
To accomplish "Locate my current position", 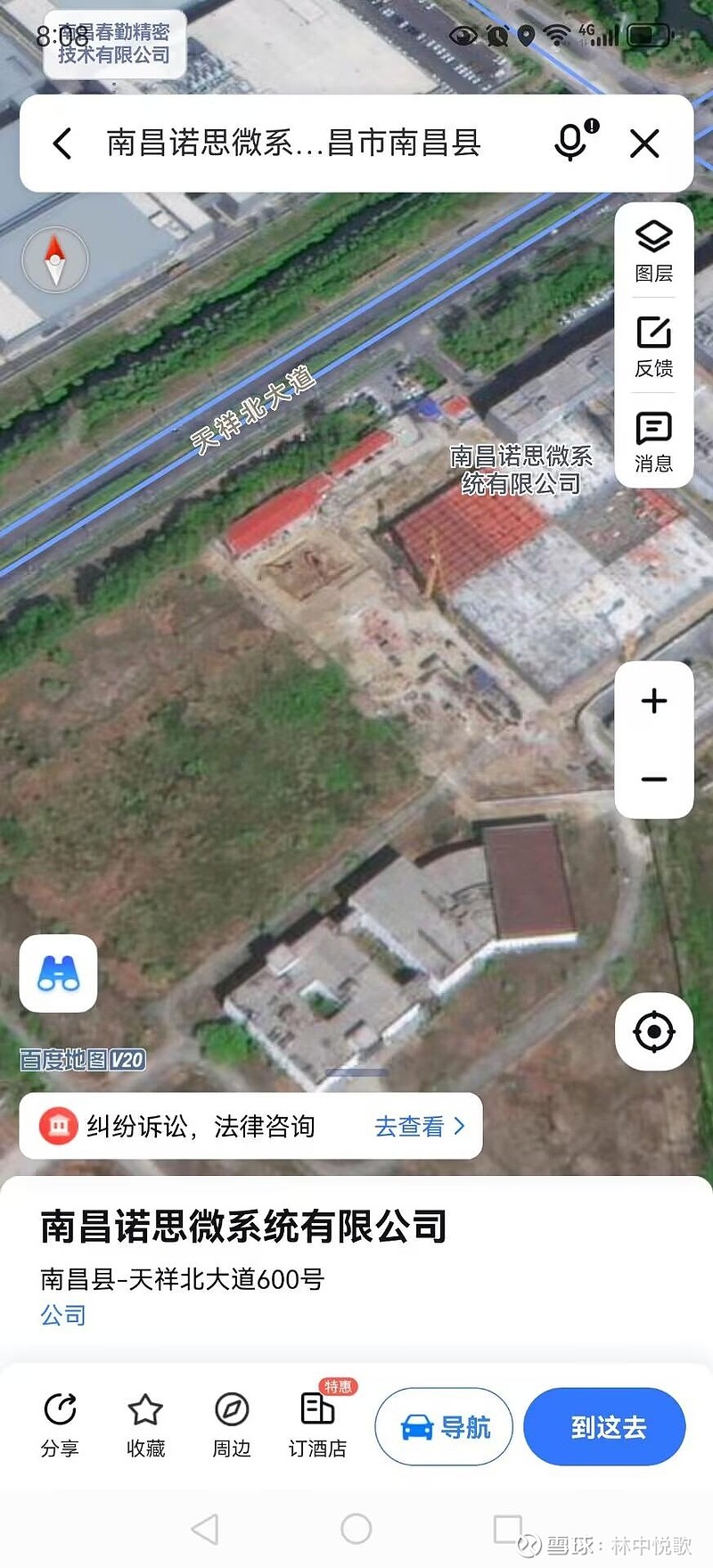I will click(x=654, y=1031).
